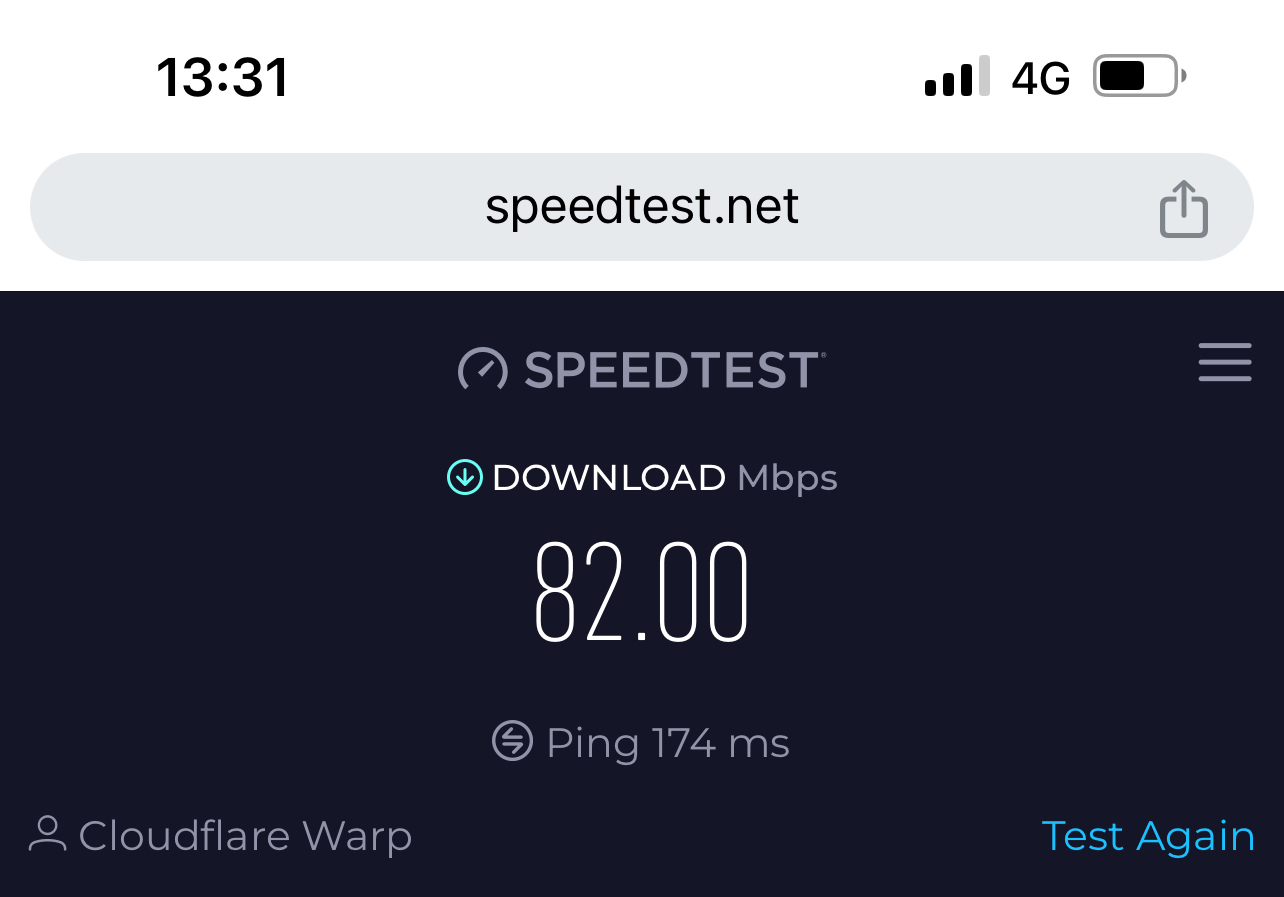Share this page via share icon
1284x897 pixels.
click(x=1183, y=209)
